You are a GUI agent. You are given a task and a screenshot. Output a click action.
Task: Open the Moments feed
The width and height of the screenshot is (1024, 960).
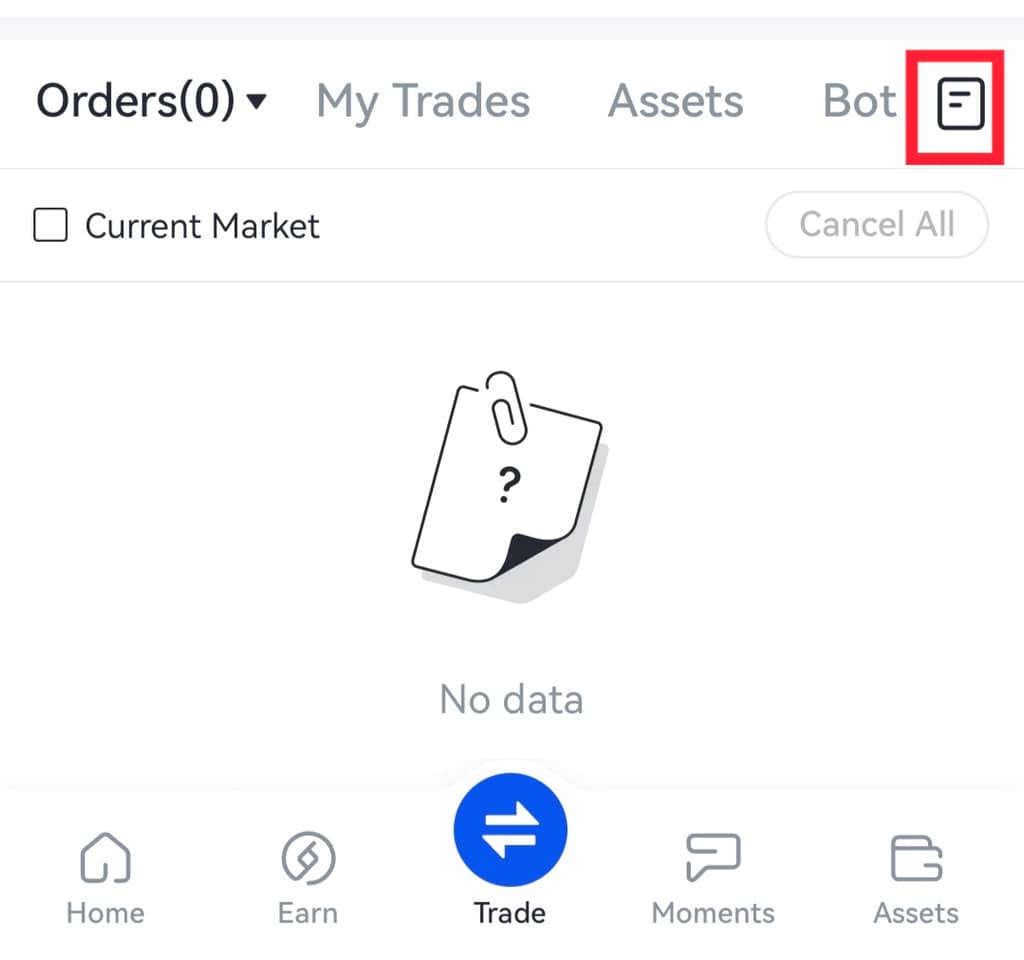tap(713, 878)
